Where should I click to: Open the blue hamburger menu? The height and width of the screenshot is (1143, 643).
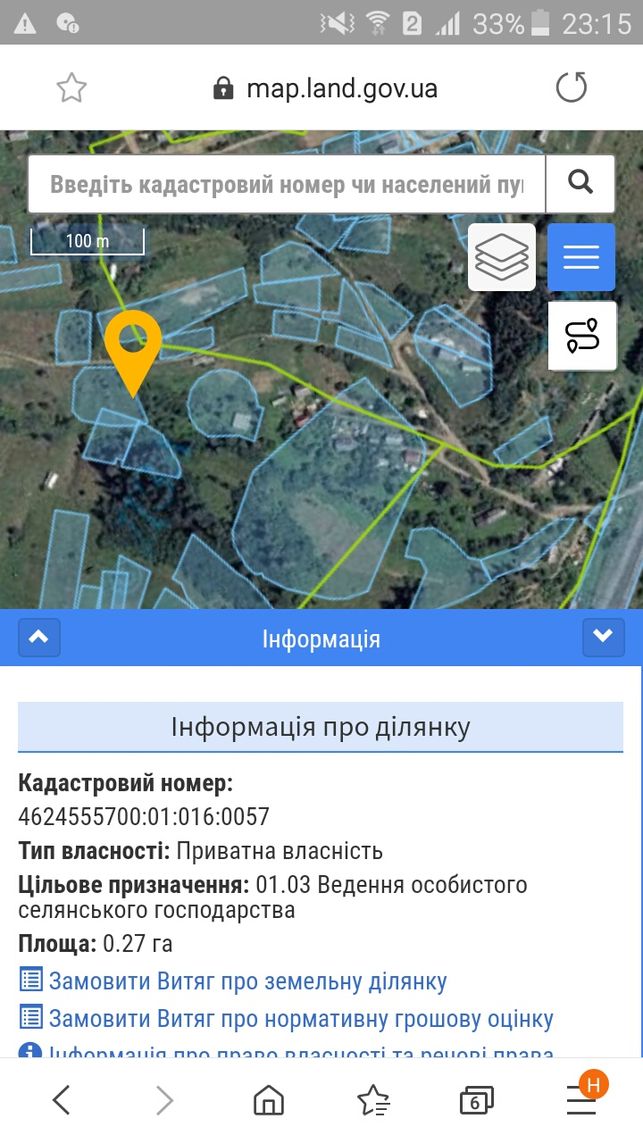pyautogui.click(x=581, y=257)
